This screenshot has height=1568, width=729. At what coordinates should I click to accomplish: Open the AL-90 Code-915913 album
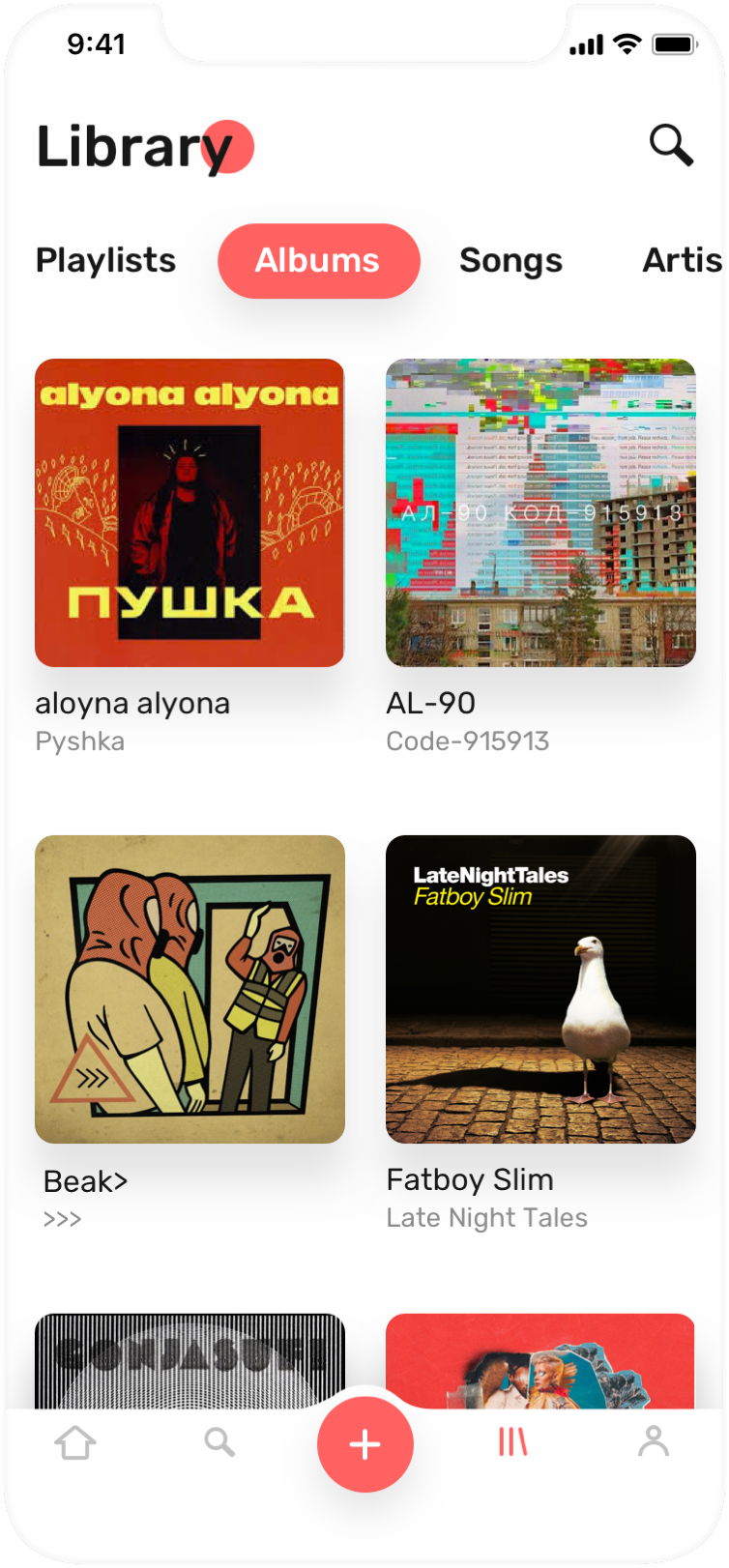[540, 513]
